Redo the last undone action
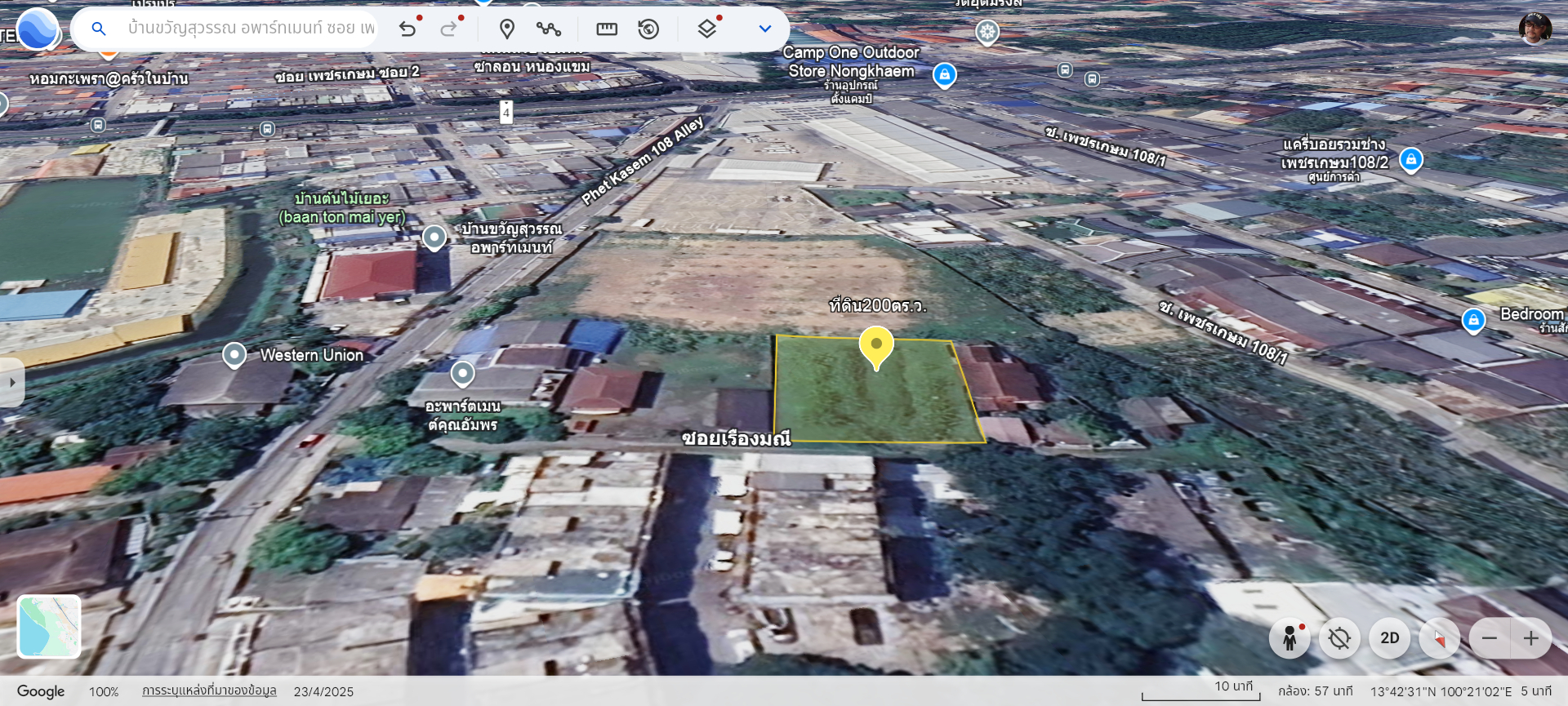The image size is (1568, 706). tap(448, 29)
